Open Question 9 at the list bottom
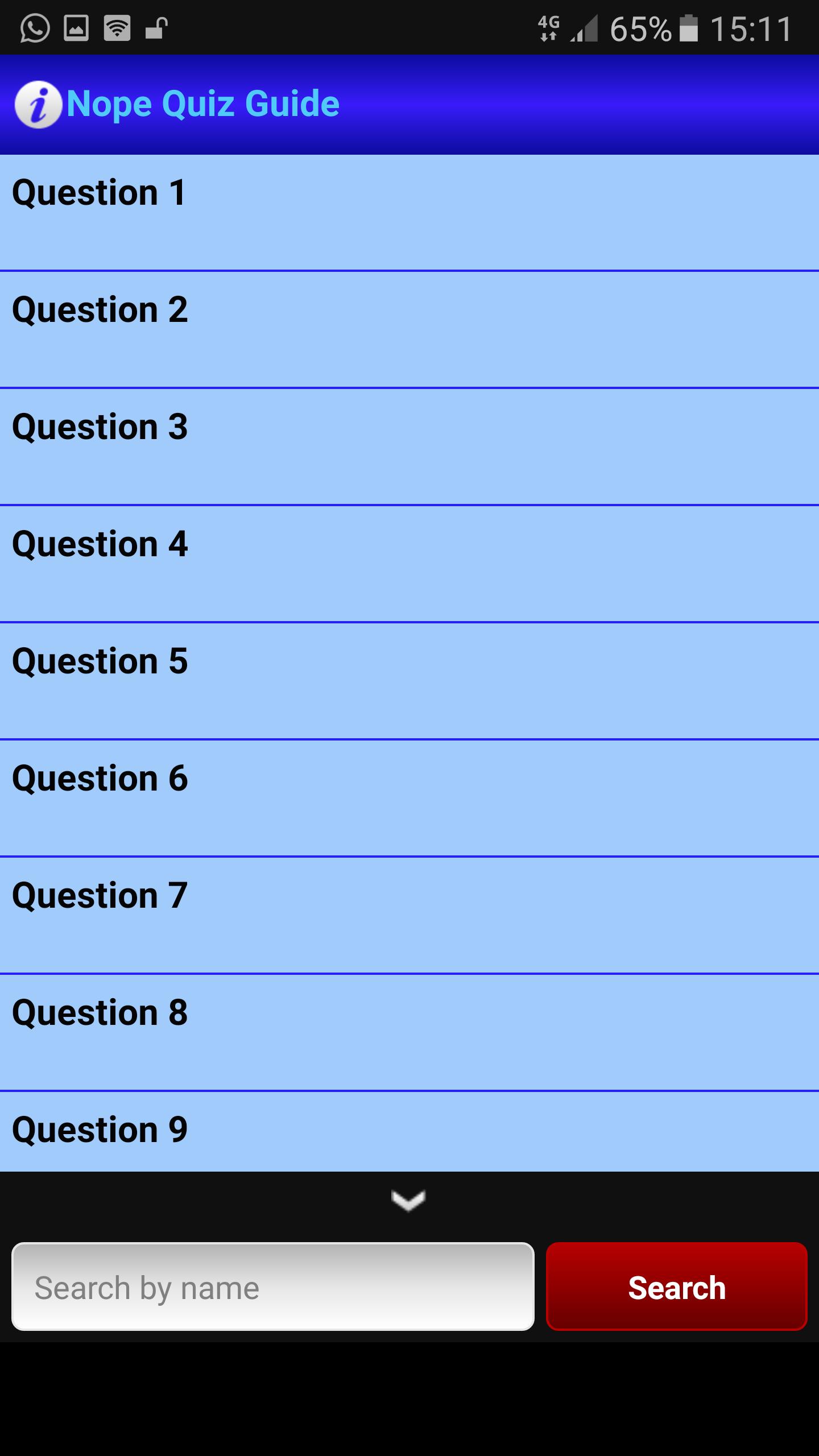Image resolution: width=819 pixels, height=1456 pixels. [x=409, y=1131]
